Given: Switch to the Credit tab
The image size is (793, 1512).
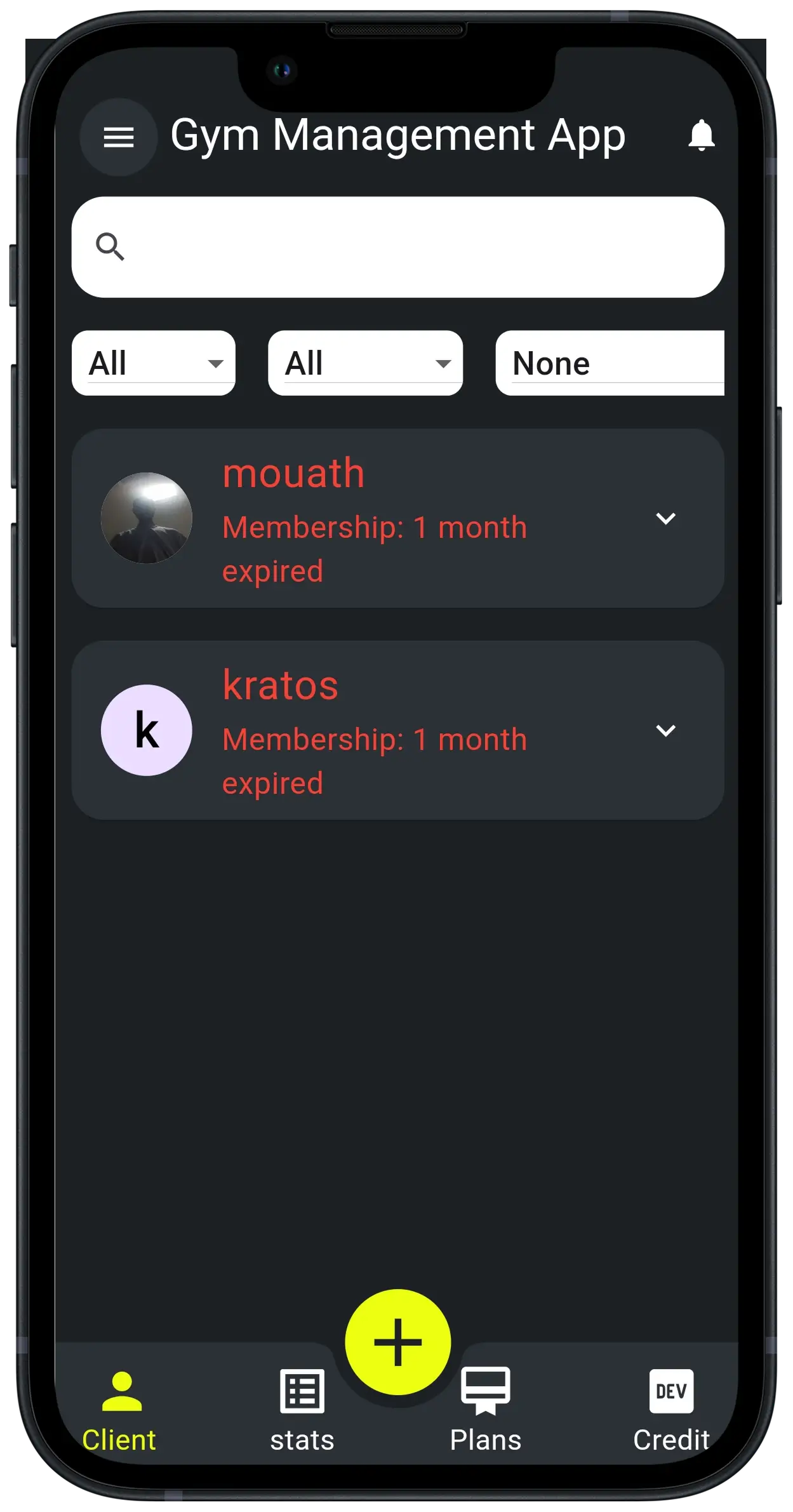Looking at the screenshot, I should (x=671, y=1410).
